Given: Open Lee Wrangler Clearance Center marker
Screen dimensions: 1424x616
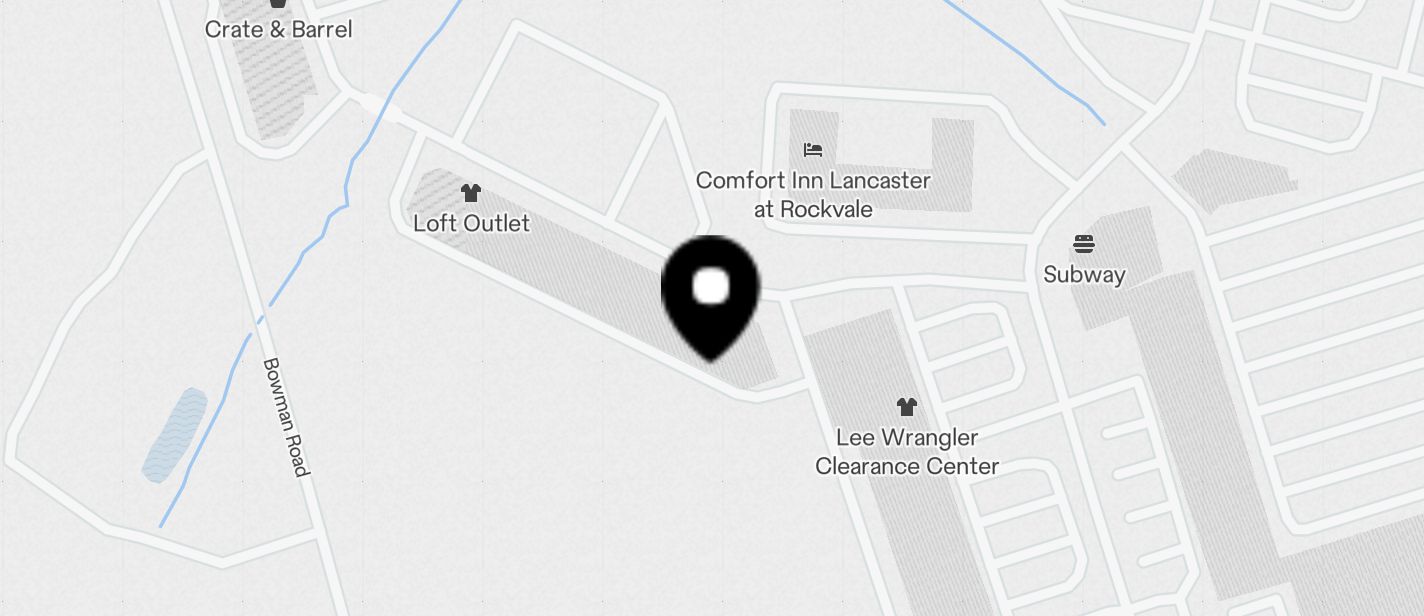Looking at the screenshot, I should pos(907,407).
